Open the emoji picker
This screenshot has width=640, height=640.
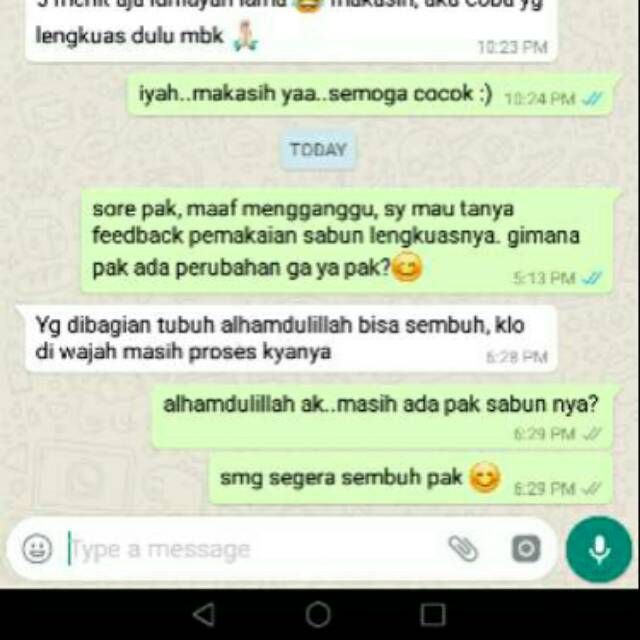coord(37,548)
